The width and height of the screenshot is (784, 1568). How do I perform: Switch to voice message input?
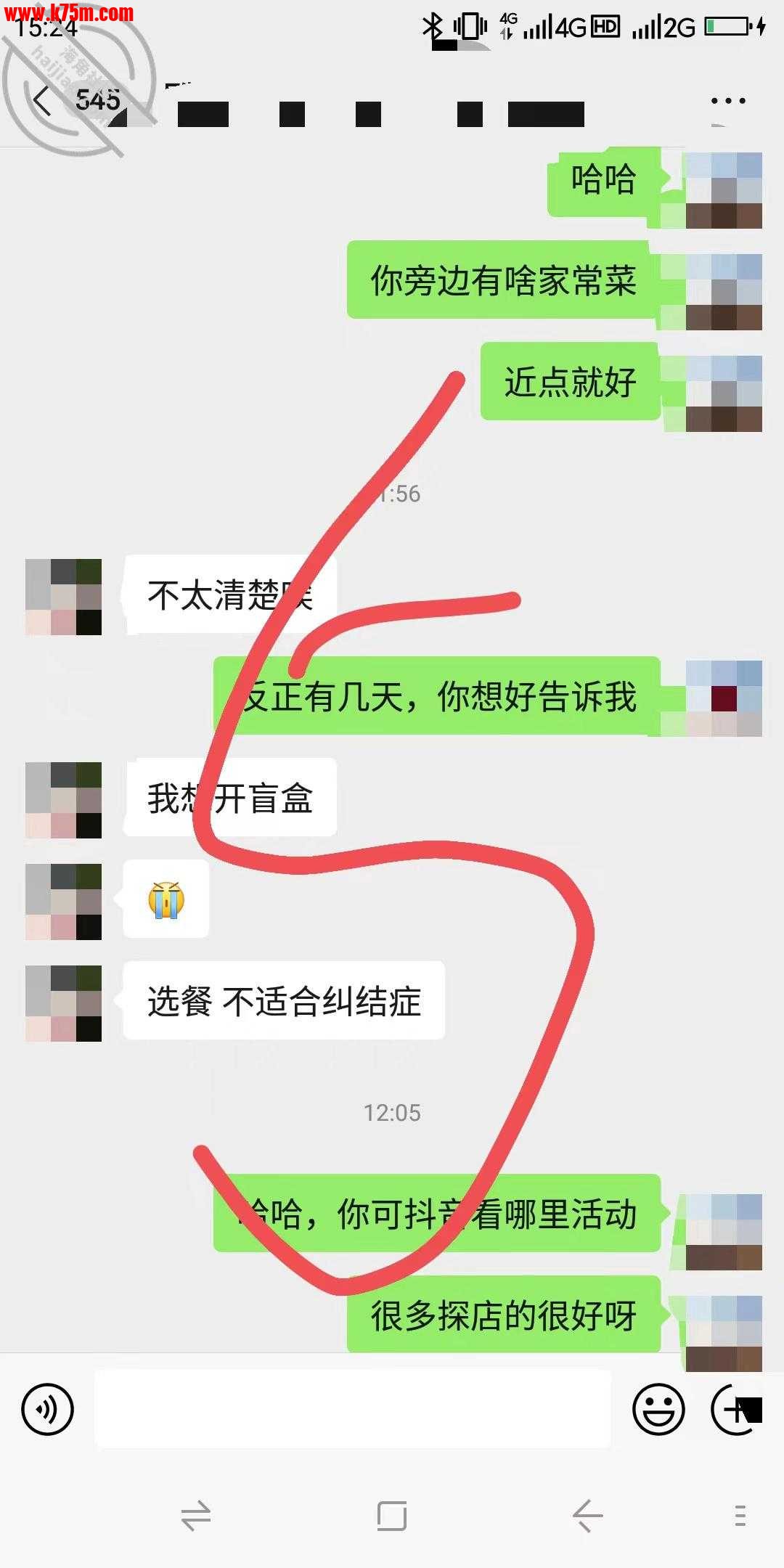[48, 1410]
